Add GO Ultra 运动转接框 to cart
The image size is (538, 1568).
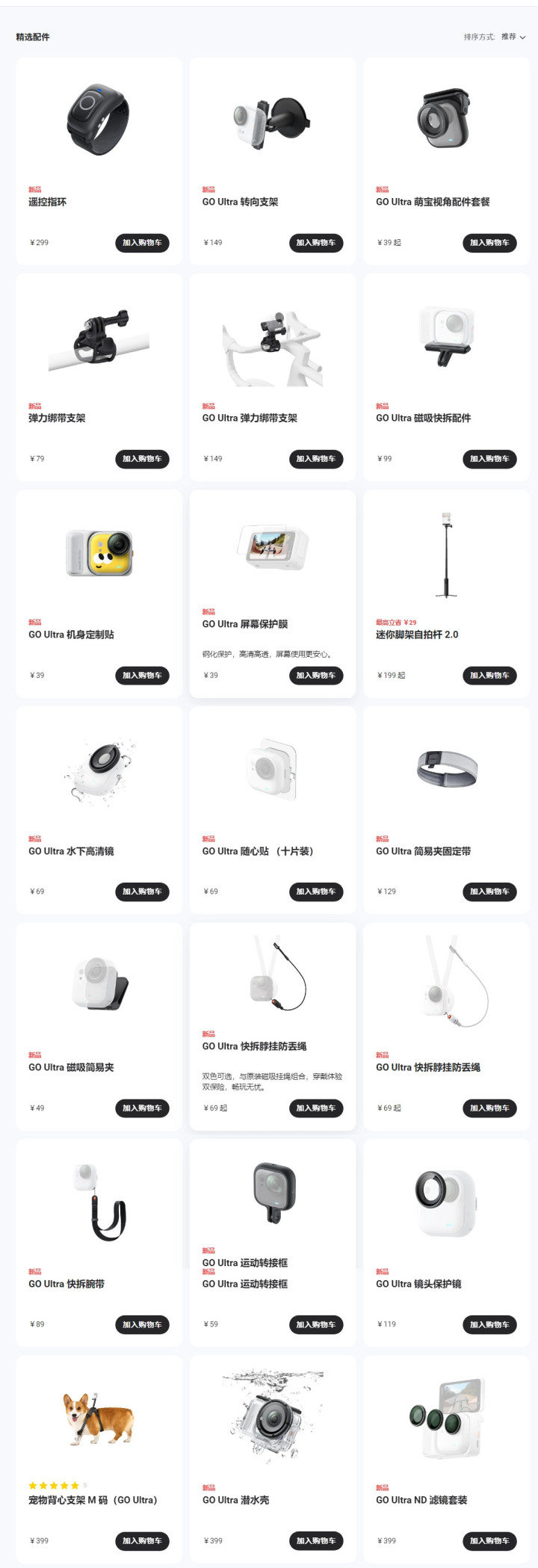click(x=315, y=1324)
